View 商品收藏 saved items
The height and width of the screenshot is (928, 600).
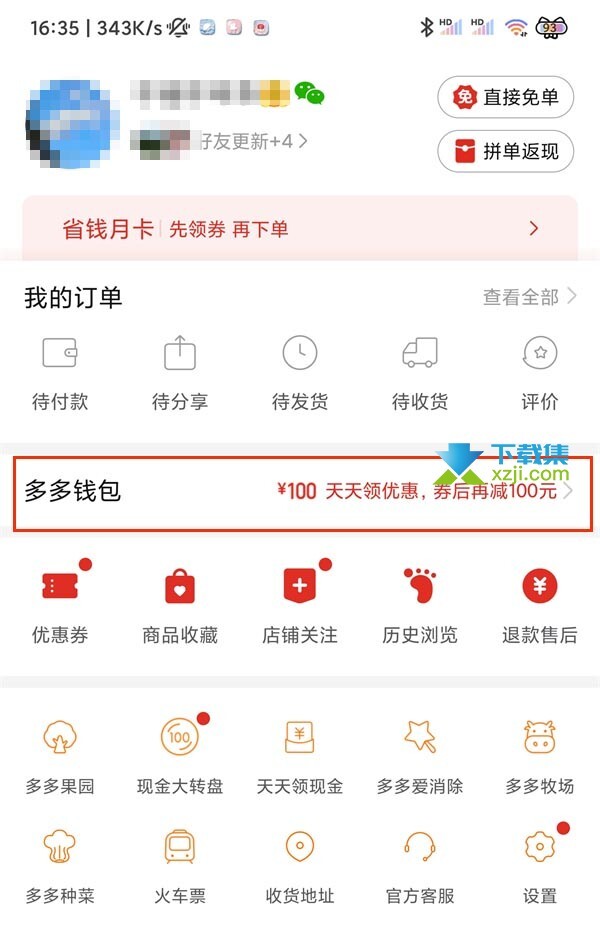180,606
